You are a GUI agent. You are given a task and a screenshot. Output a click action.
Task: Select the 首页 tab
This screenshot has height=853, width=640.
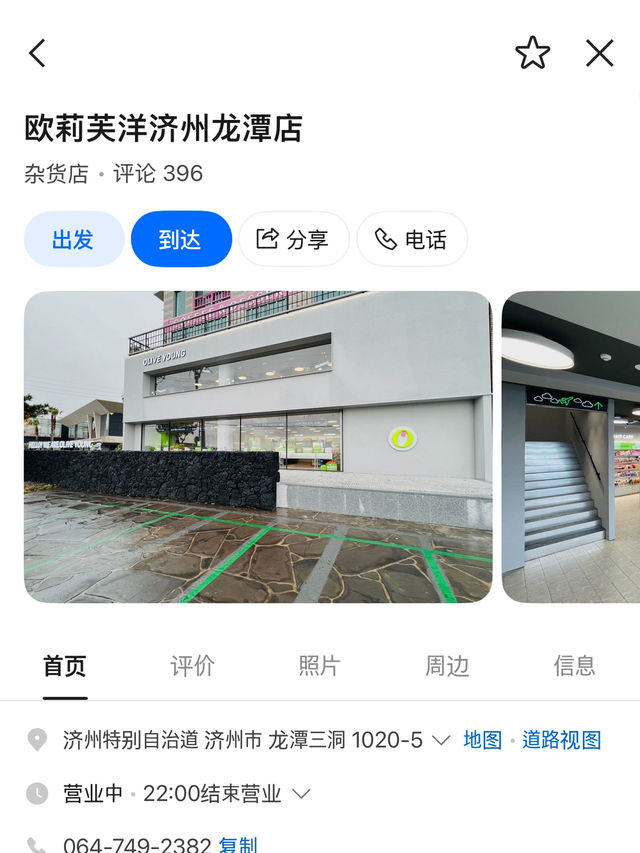pyautogui.click(x=65, y=666)
